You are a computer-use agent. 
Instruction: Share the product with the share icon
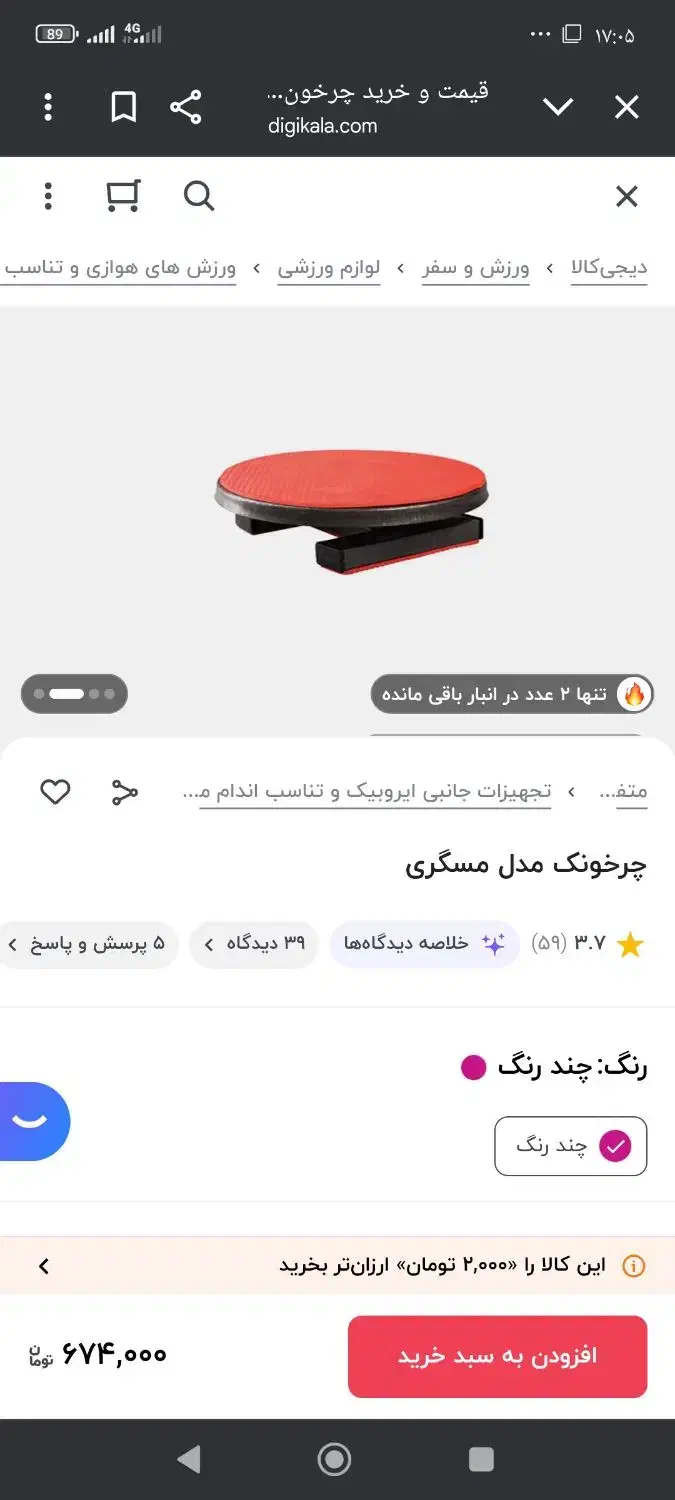click(x=124, y=792)
